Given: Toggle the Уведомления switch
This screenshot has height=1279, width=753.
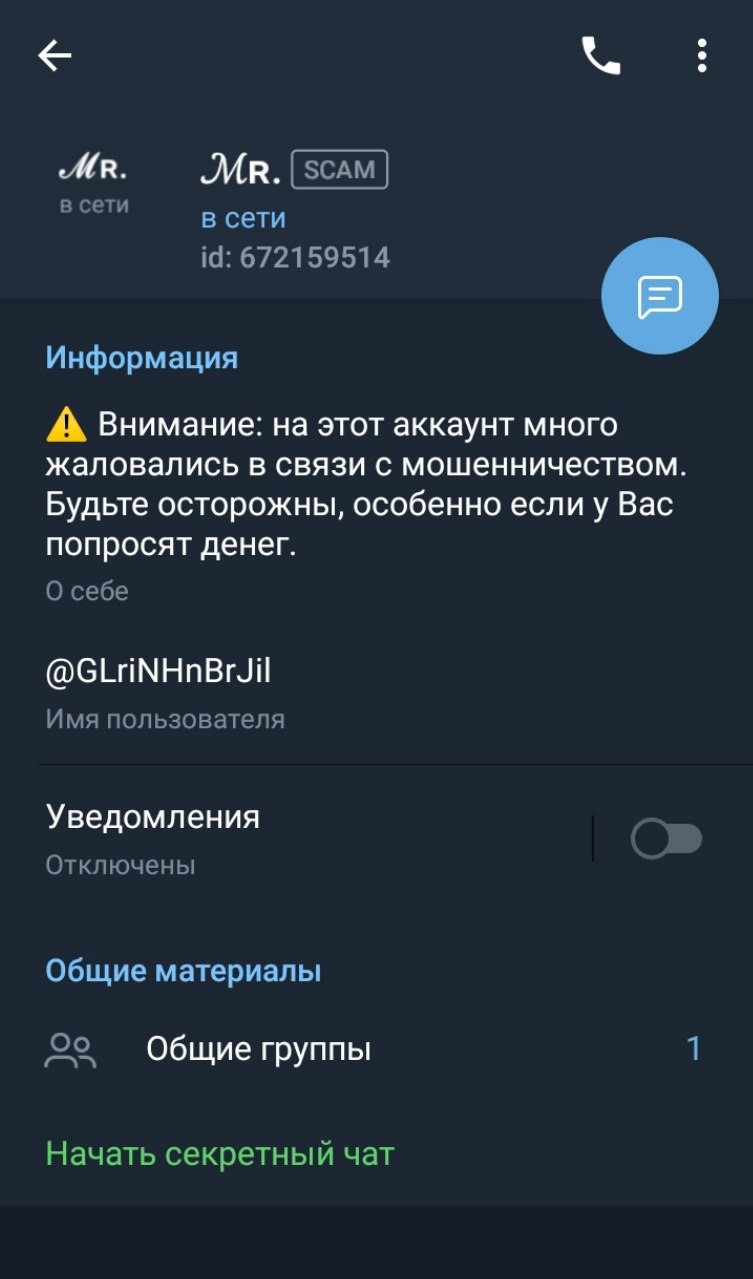Looking at the screenshot, I should (x=666, y=839).
